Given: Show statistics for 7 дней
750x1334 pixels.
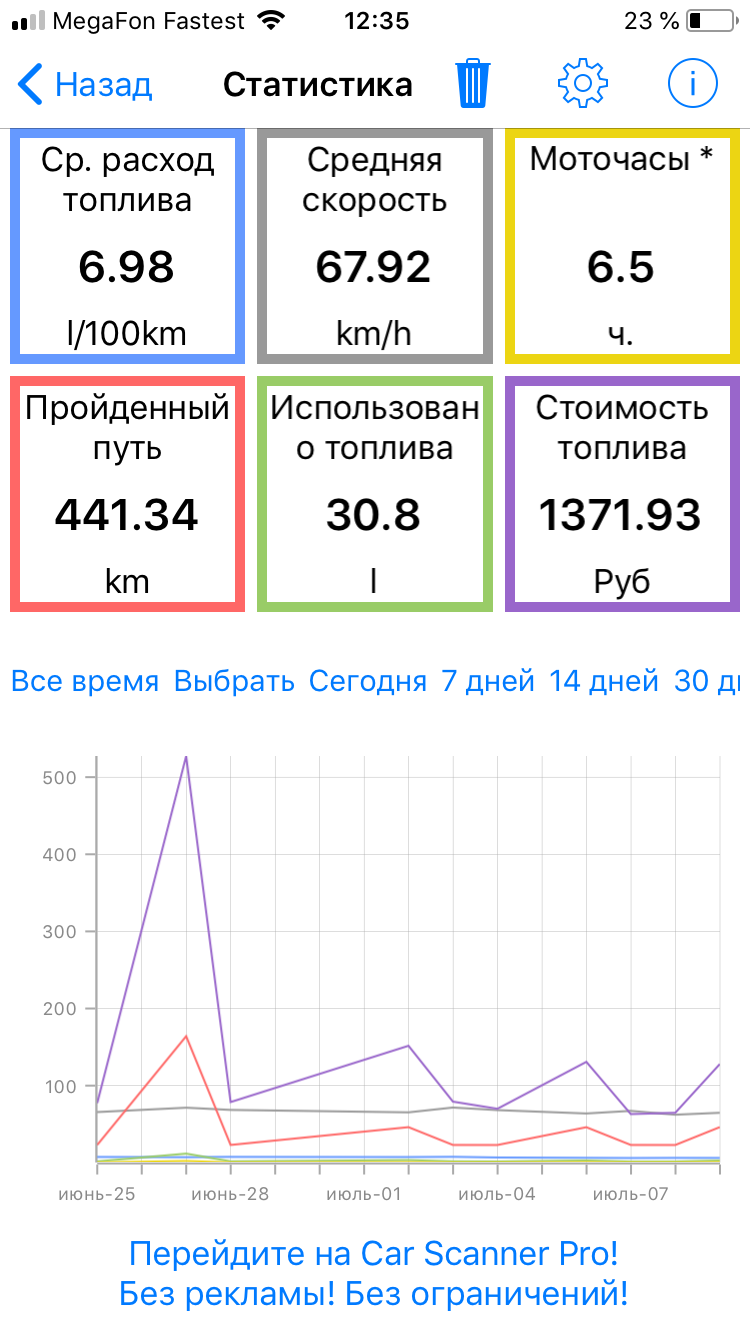Looking at the screenshot, I should (487, 682).
